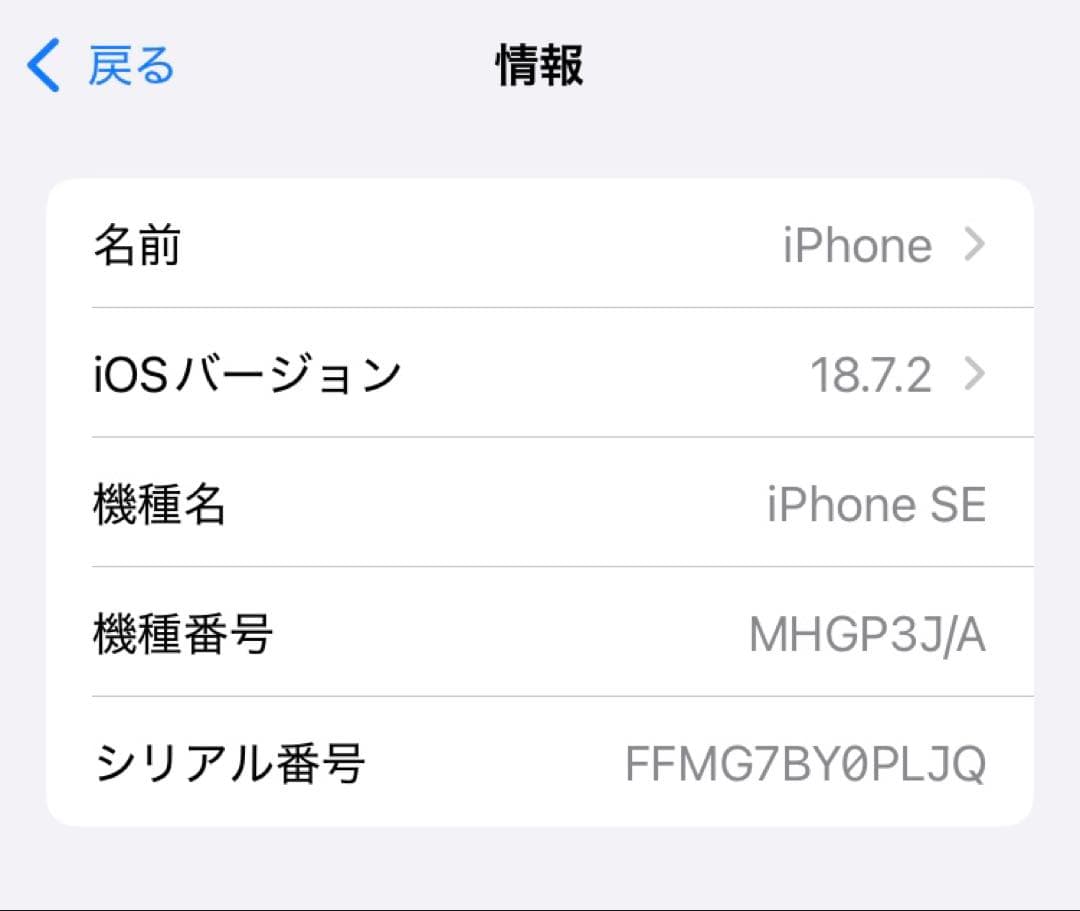
Task: Open the 名前 row to rename iPhone
Action: pyautogui.click(x=540, y=245)
